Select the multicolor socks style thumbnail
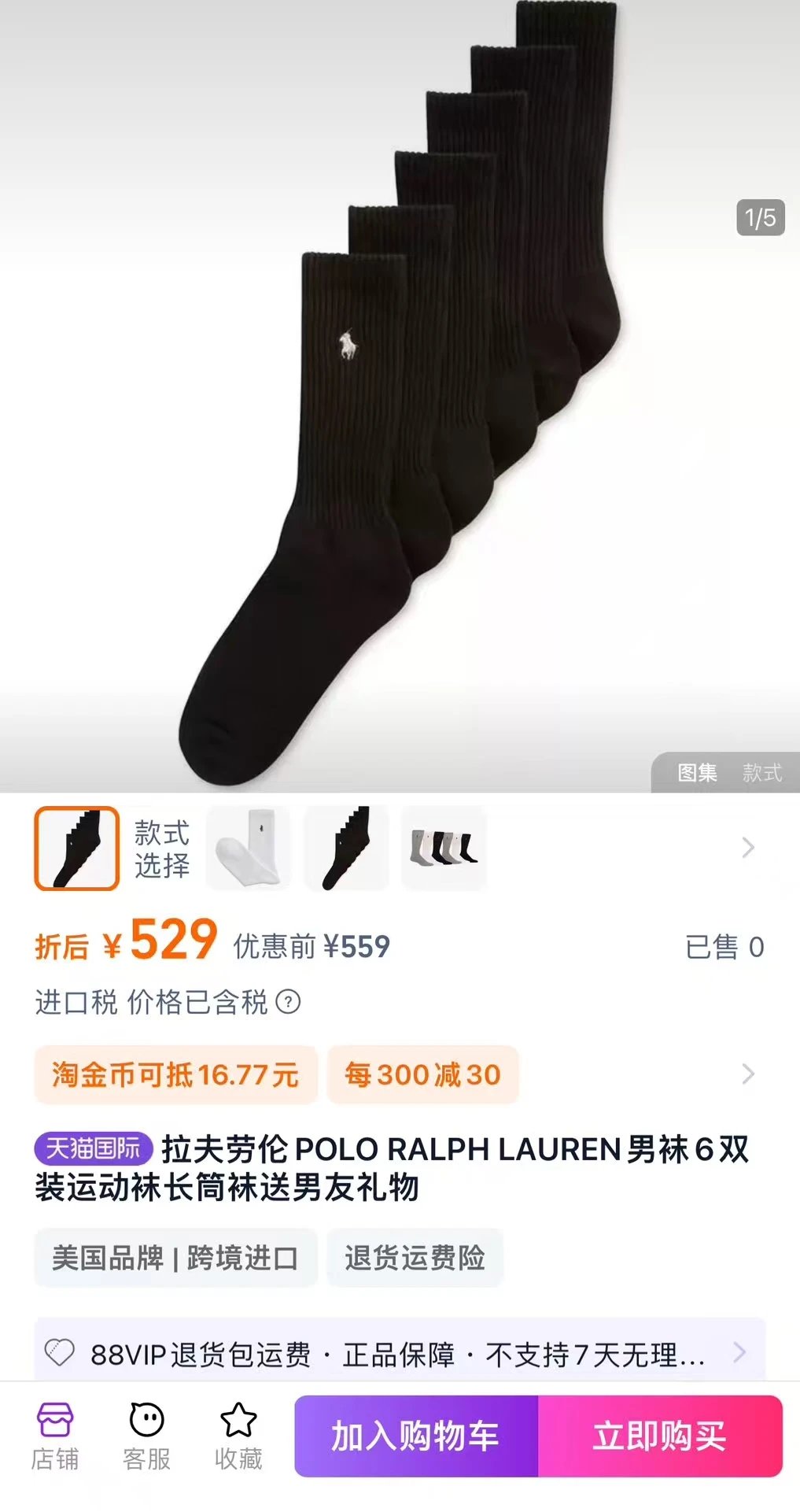 [444, 848]
